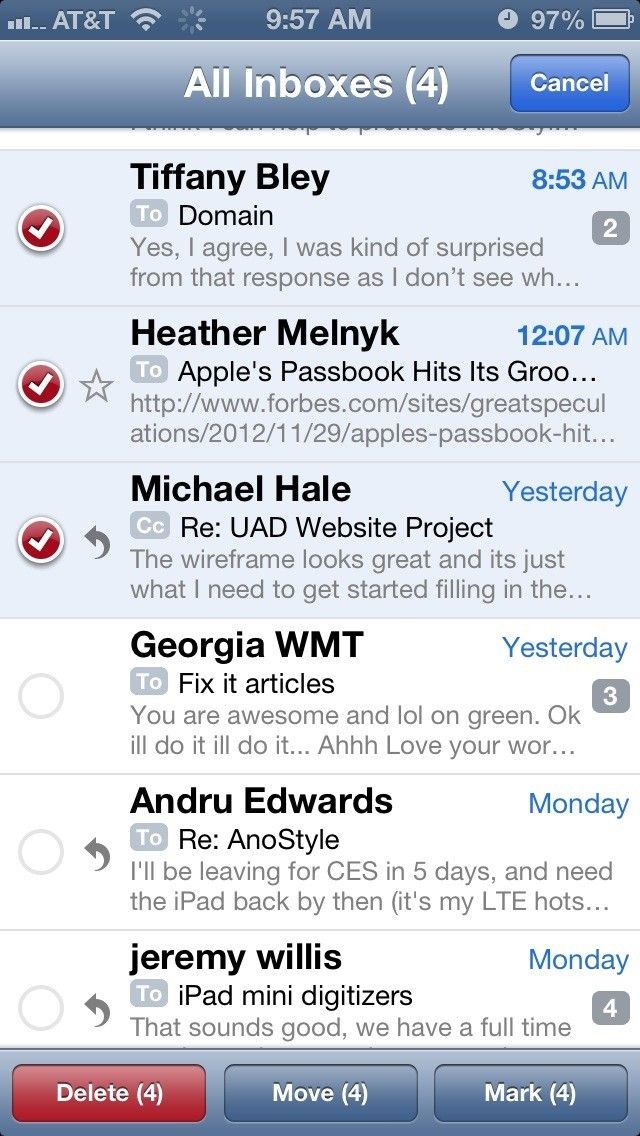Deselect Tiffany Bley's Domain email
Viewport: 640px width, 1136px height.
coord(41,230)
